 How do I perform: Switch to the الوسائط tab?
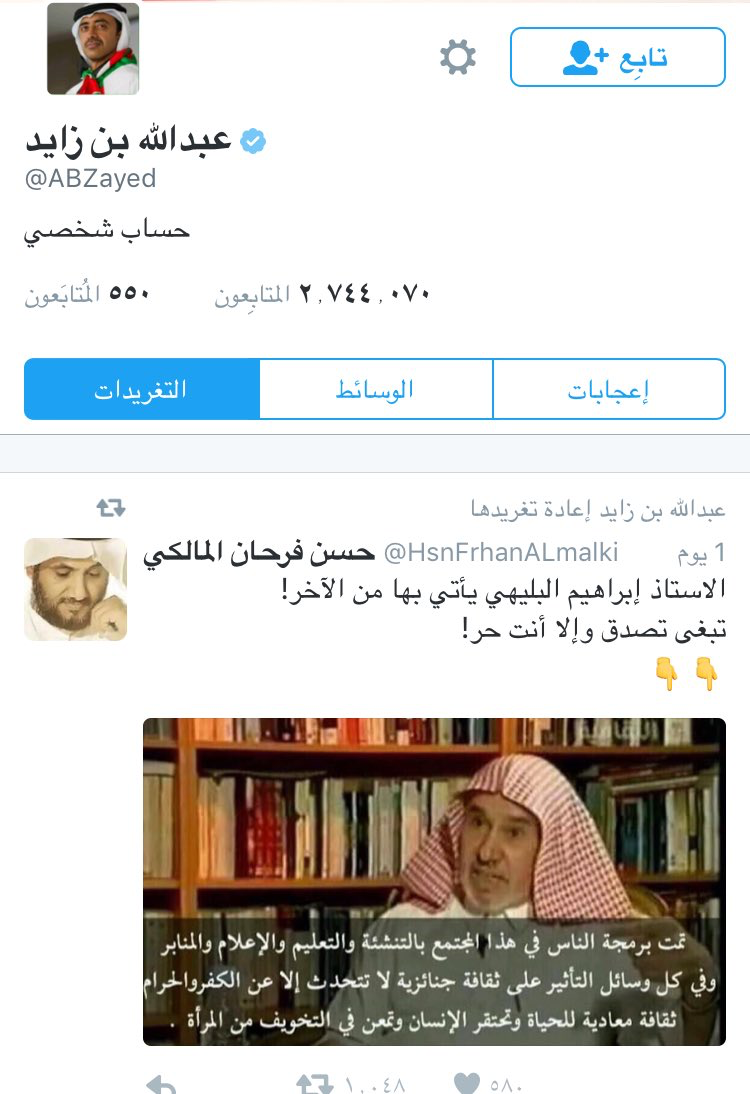pyautogui.click(x=376, y=389)
